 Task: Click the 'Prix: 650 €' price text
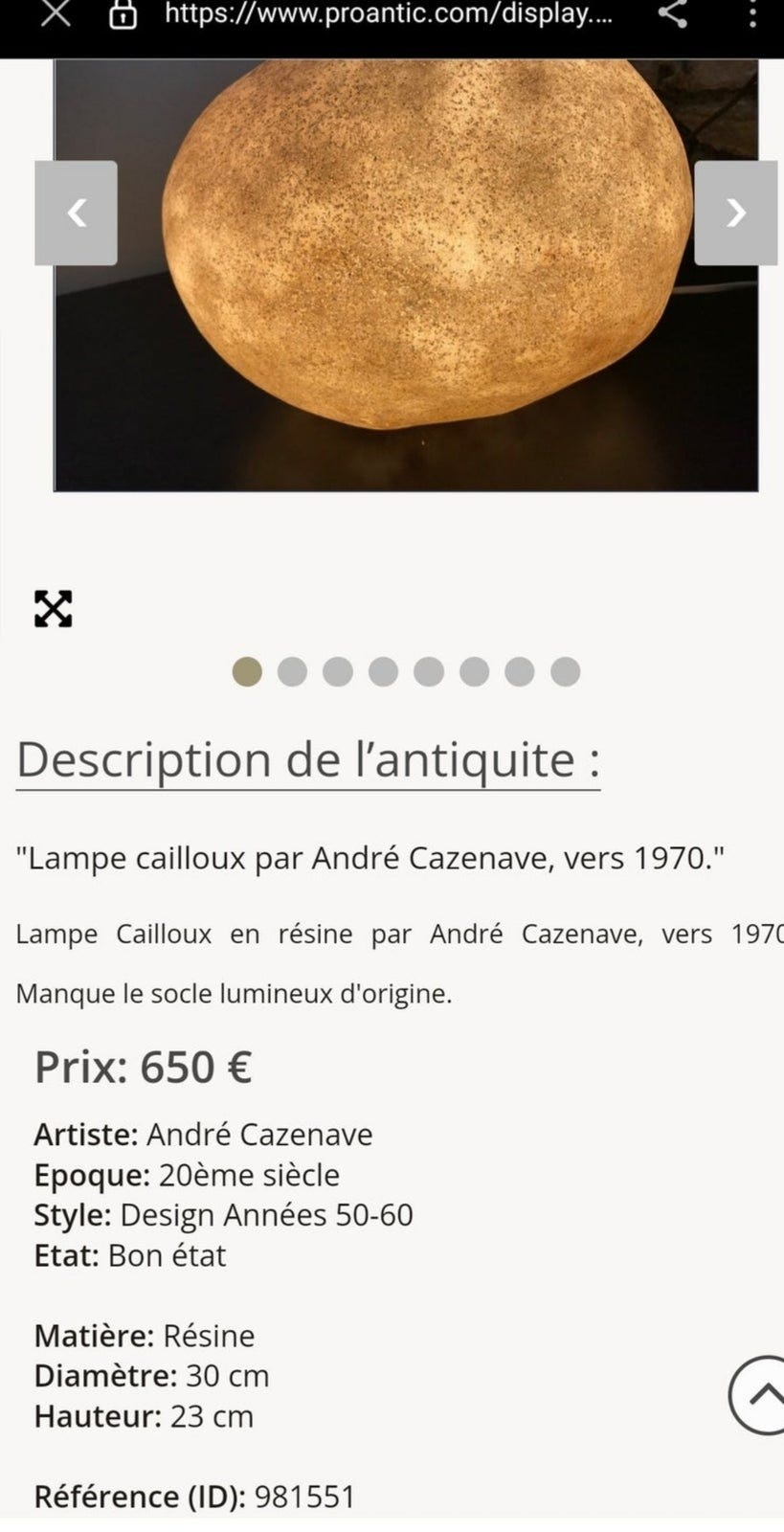pyautogui.click(x=142, y=1065)
